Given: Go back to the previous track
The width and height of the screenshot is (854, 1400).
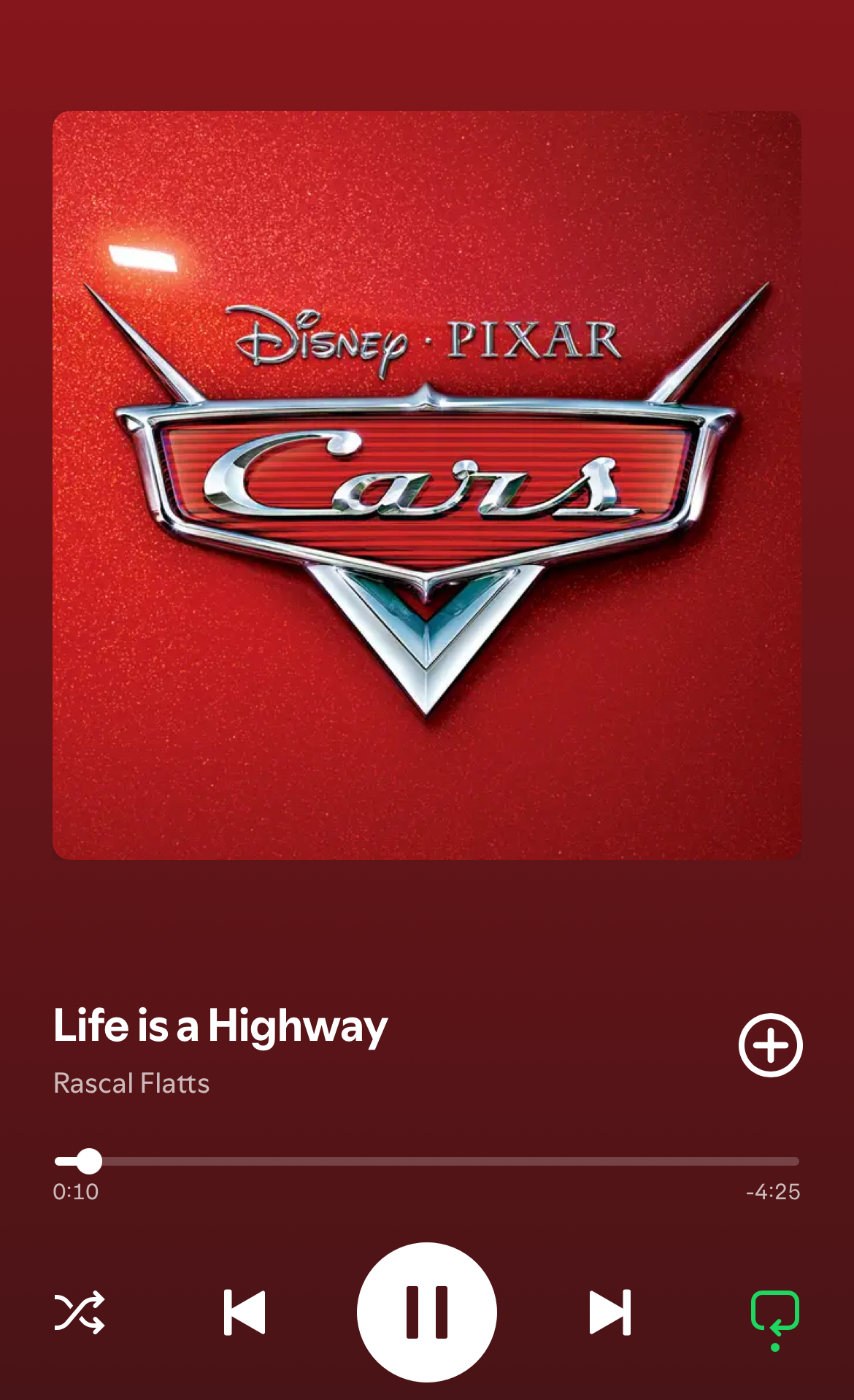Looking at the screenshot, I should (x=245, y=1312).
